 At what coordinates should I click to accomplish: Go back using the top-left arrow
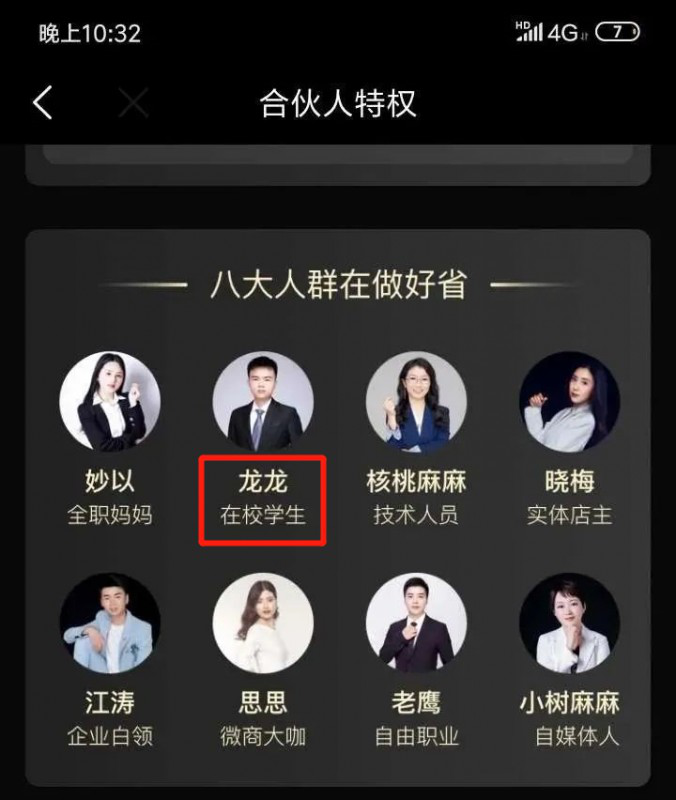point(42,103)
